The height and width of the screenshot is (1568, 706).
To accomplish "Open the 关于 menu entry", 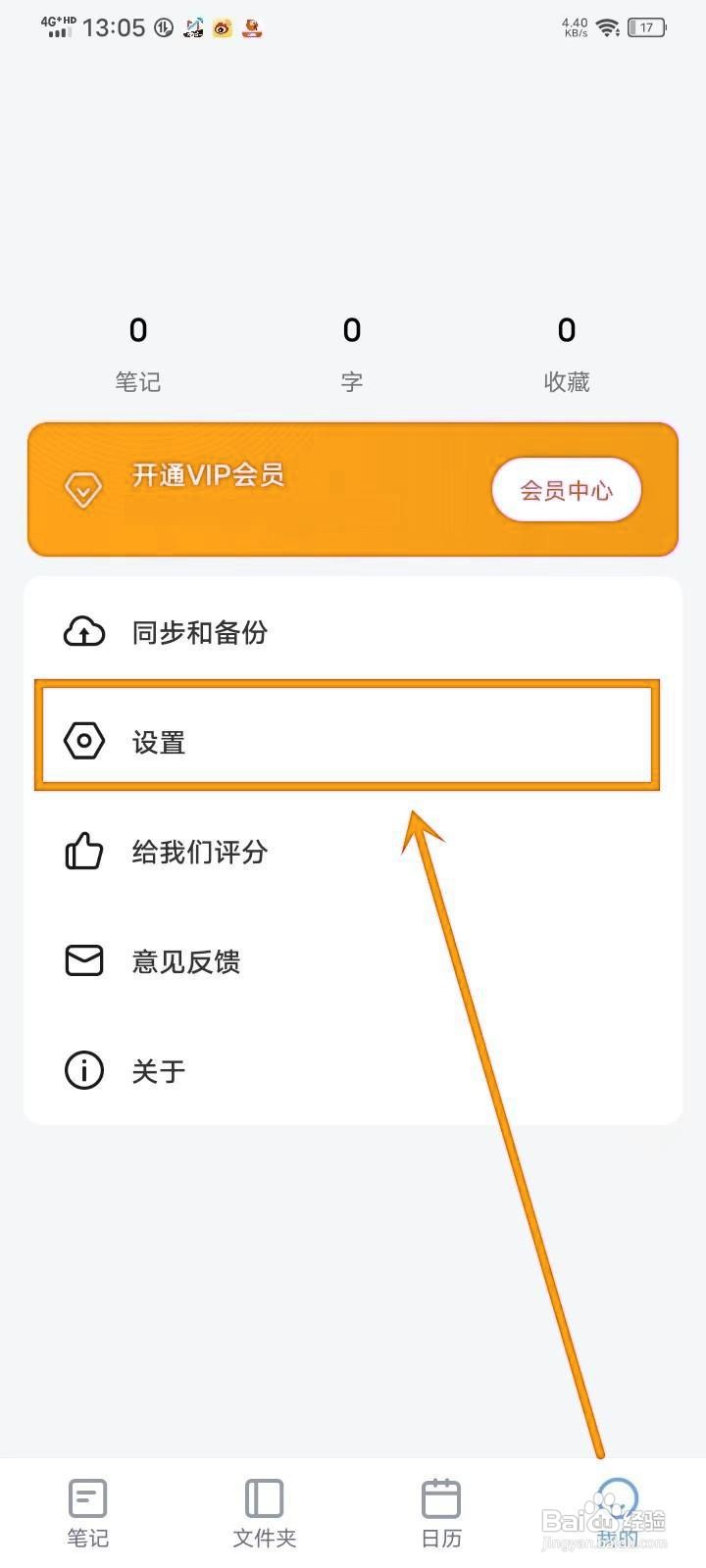I will tap(158, 1070).
